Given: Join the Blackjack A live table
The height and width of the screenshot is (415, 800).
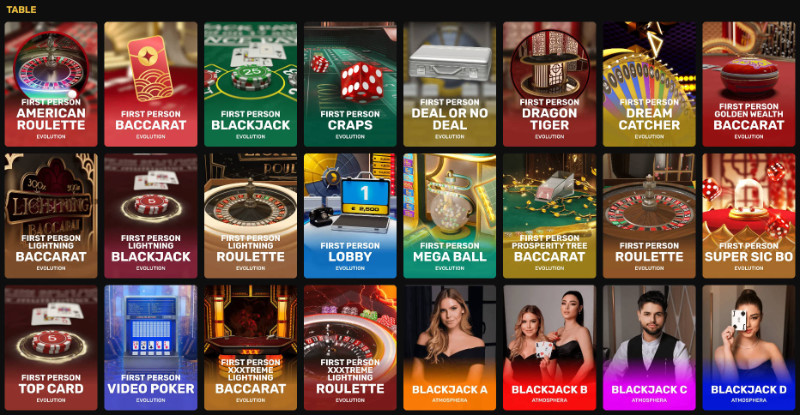Looking at the screenshot, I should 450,347.
